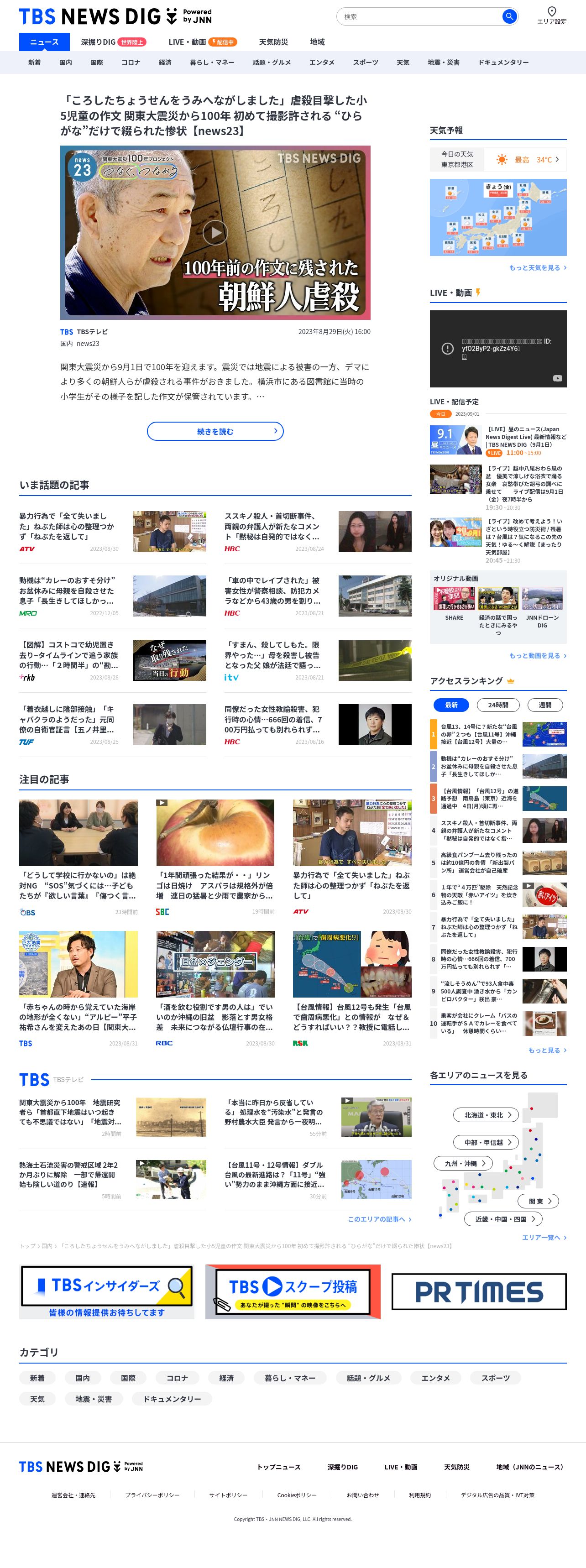Tap the 続きを読む button

[x=215, y=431]
